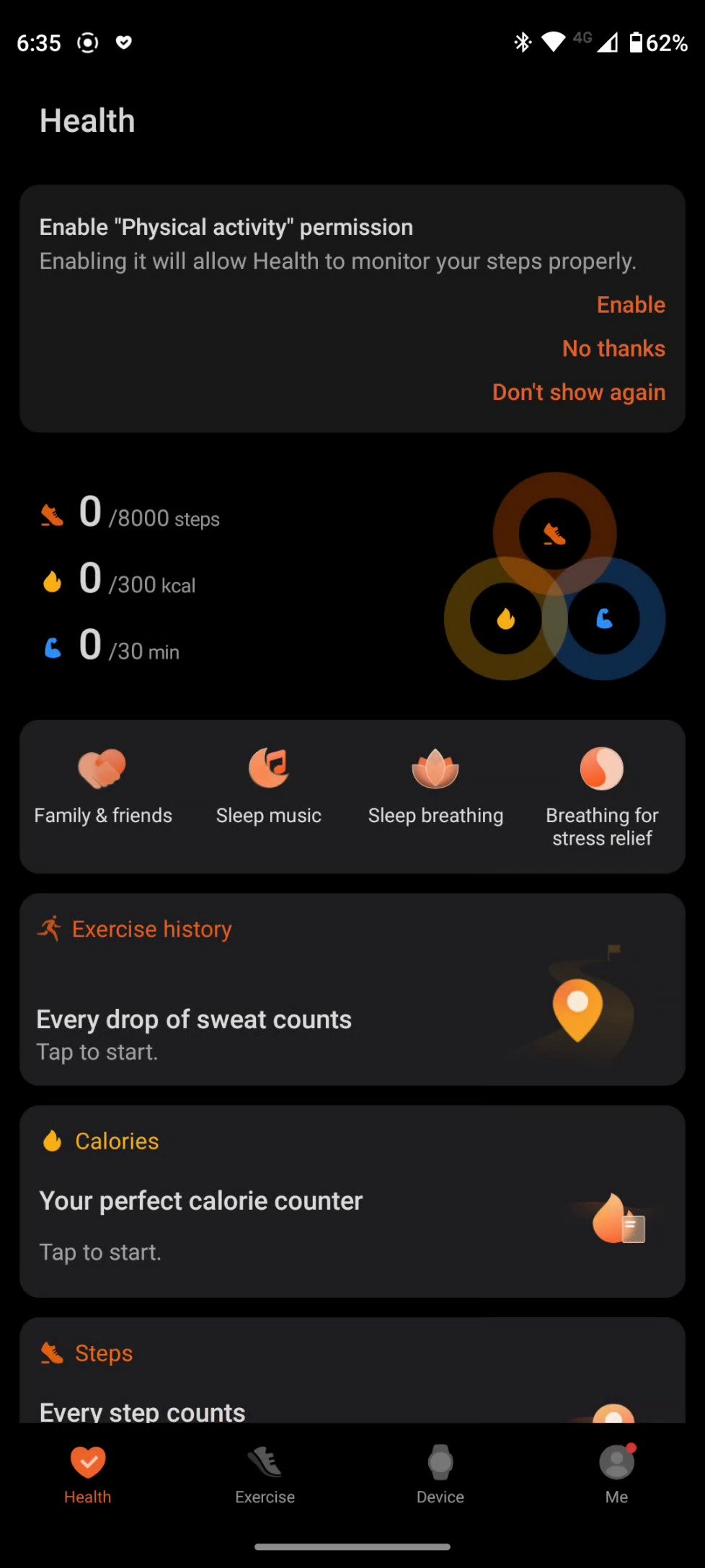Switch to the Me tab
705x1568 pixels.
(616, 1474)
